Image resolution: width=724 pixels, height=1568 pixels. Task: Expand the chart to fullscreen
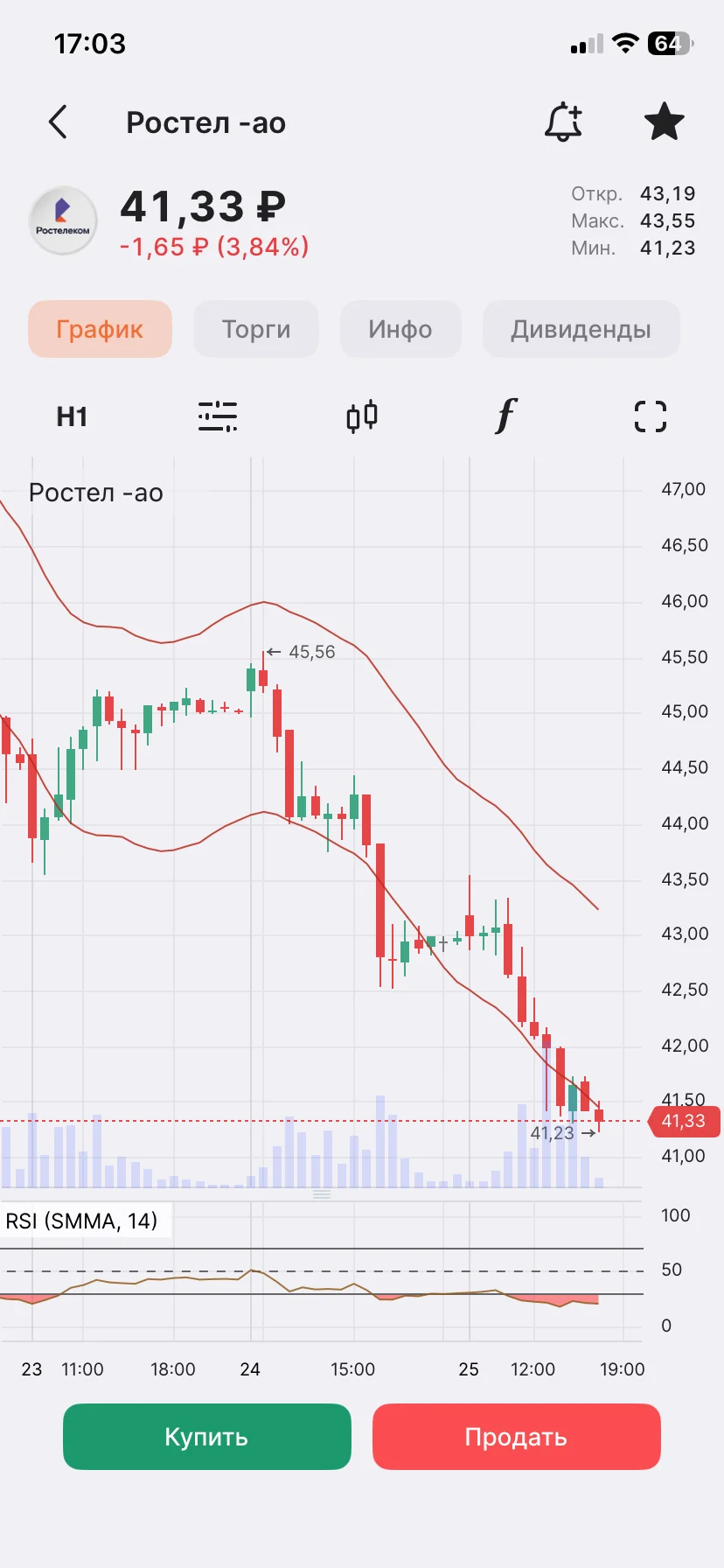650,416
